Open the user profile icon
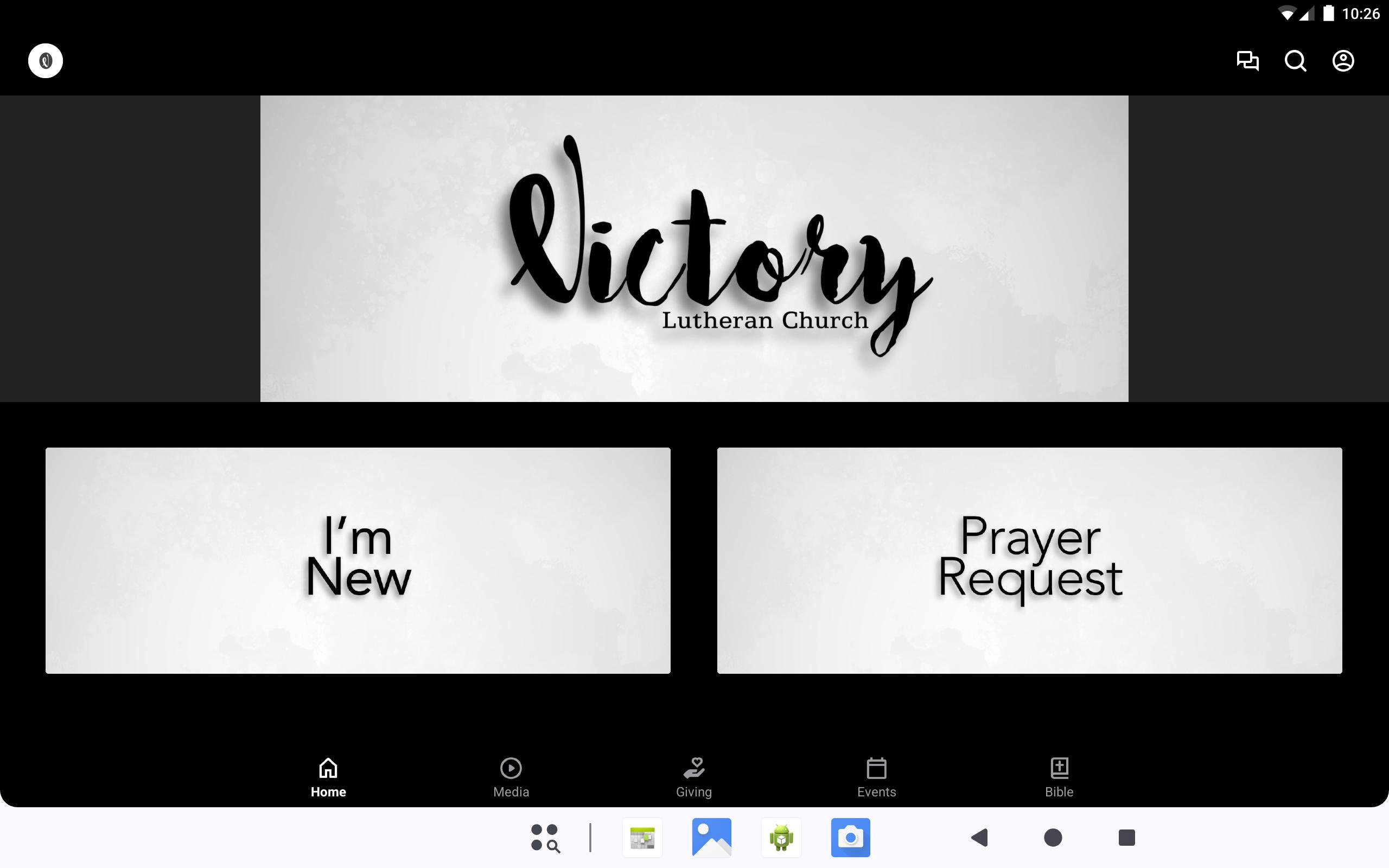 pyautogui.click(x=1342, y=61)
